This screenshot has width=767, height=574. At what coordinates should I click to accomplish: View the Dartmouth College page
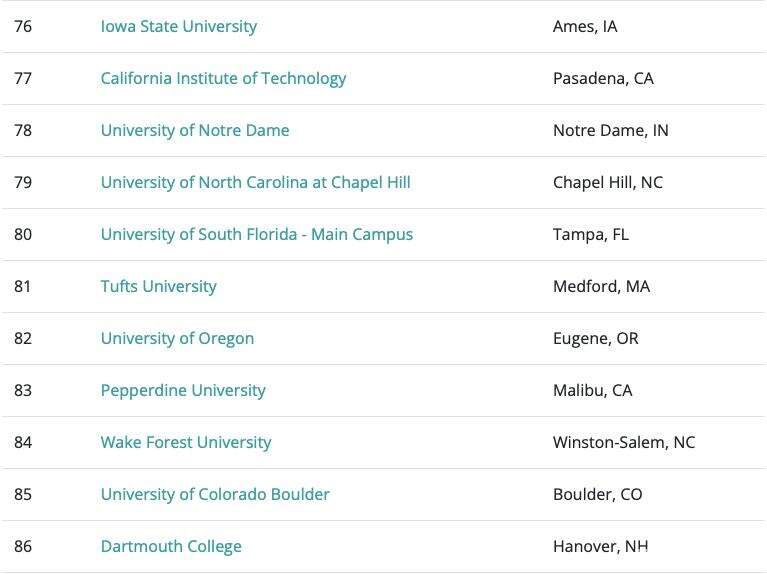click(171, 547)
